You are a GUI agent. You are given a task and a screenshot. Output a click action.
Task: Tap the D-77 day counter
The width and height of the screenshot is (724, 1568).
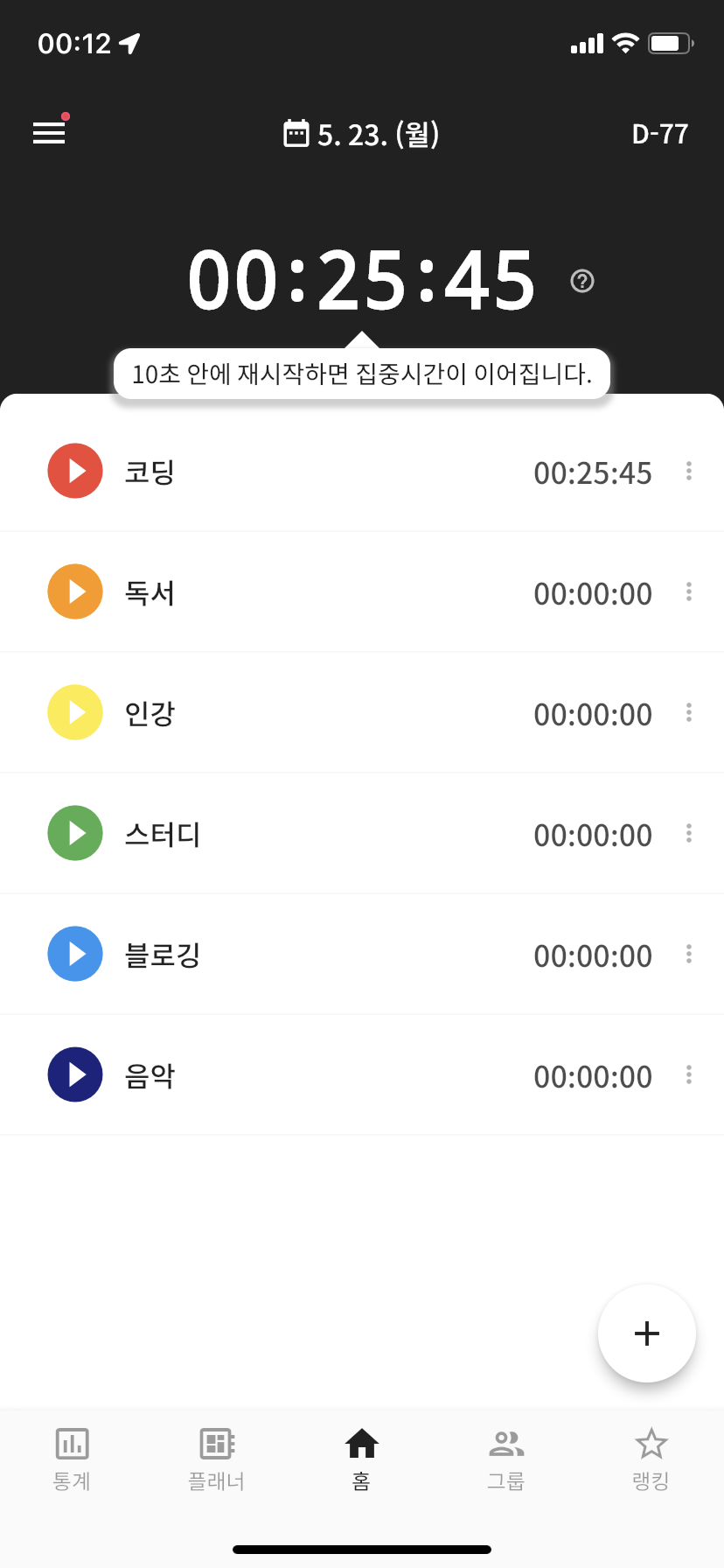coord(659,134)
